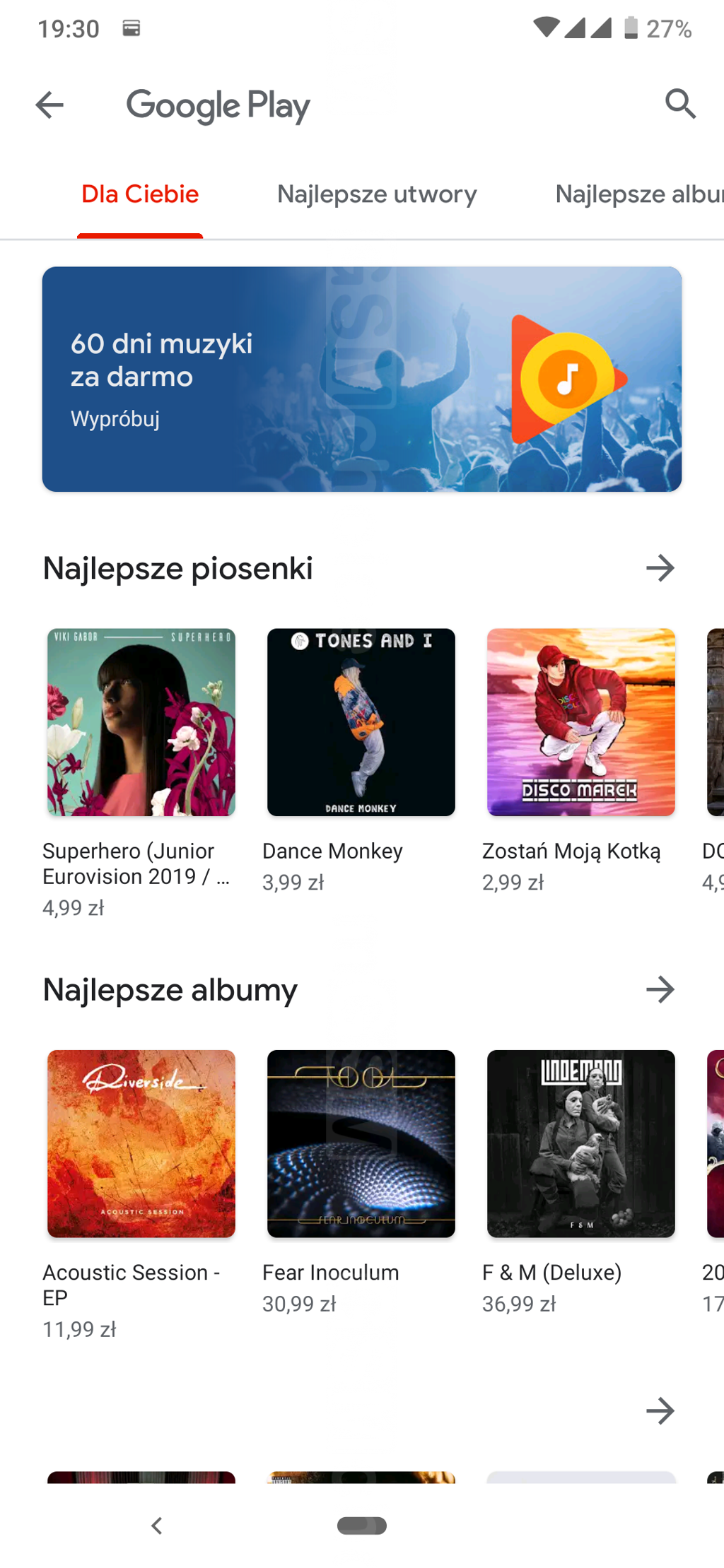Open Acoustic Session - EP album
724x1568 pixels.
(141, 1144)
